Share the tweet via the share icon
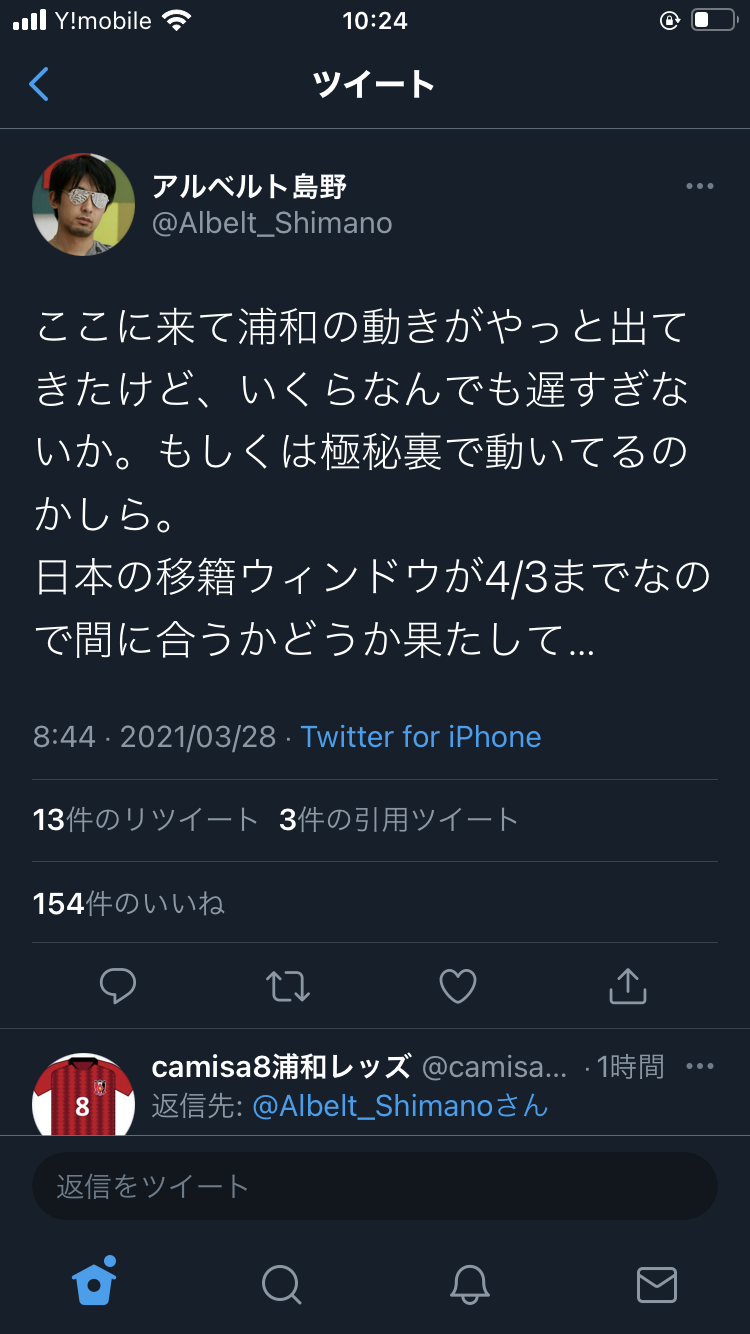The width and height of the screenshot is (750, 1334). (x=628, y=987)
